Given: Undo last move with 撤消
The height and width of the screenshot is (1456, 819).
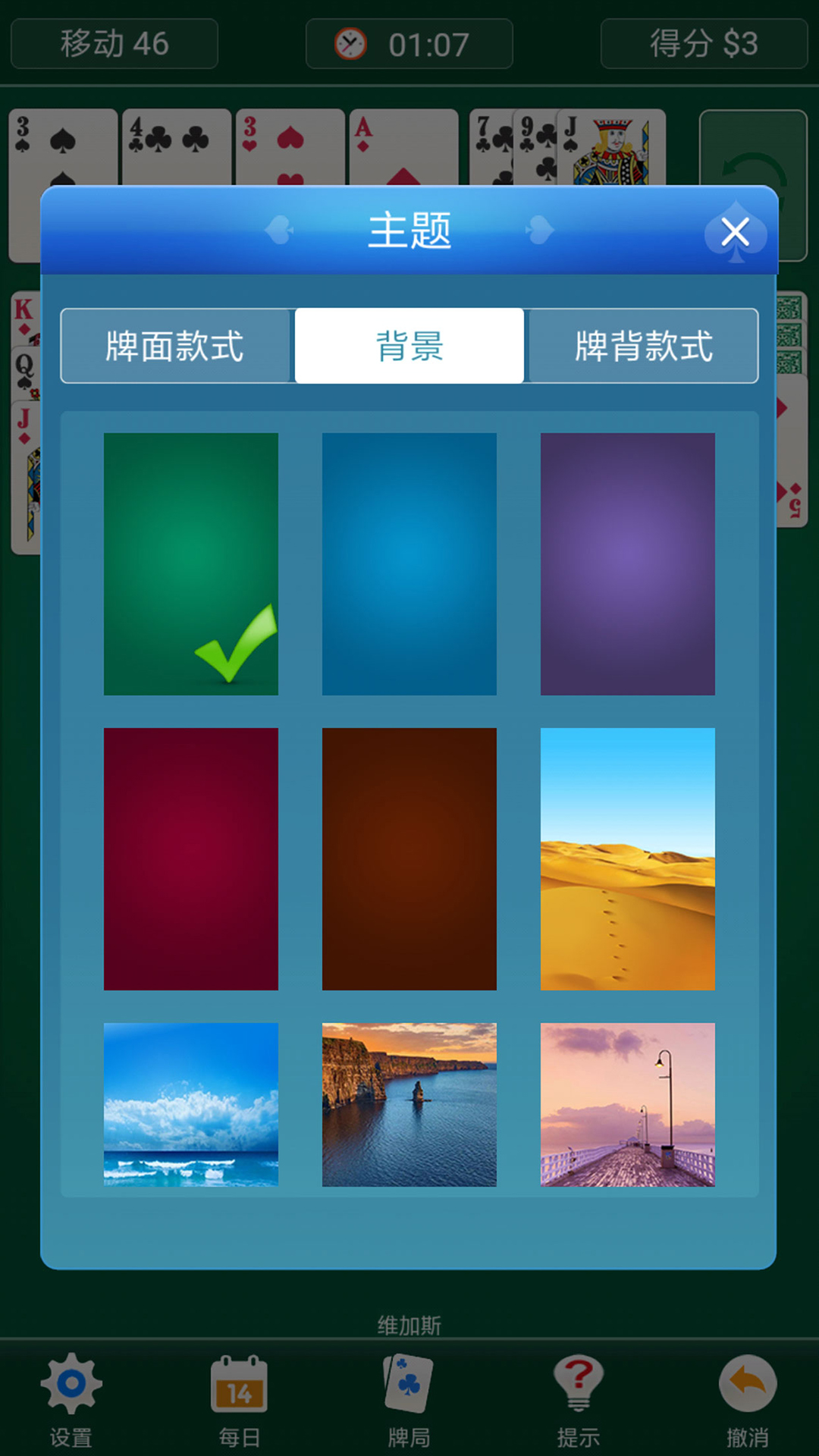Looking at the screenshot, I should click(x=747, y=1399).
